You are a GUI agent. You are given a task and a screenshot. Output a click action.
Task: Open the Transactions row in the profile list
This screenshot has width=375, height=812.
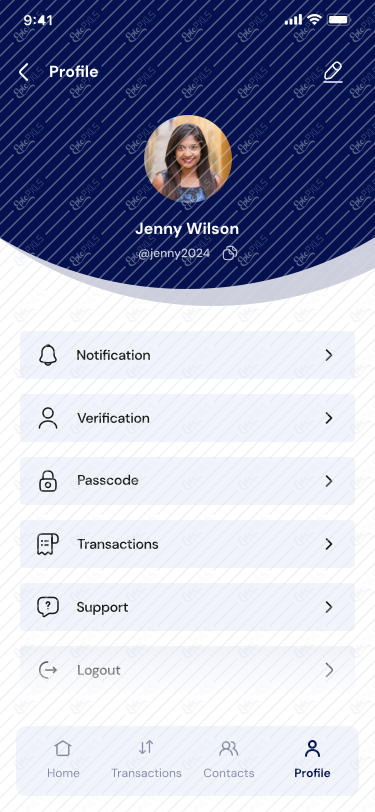point(188,544)
